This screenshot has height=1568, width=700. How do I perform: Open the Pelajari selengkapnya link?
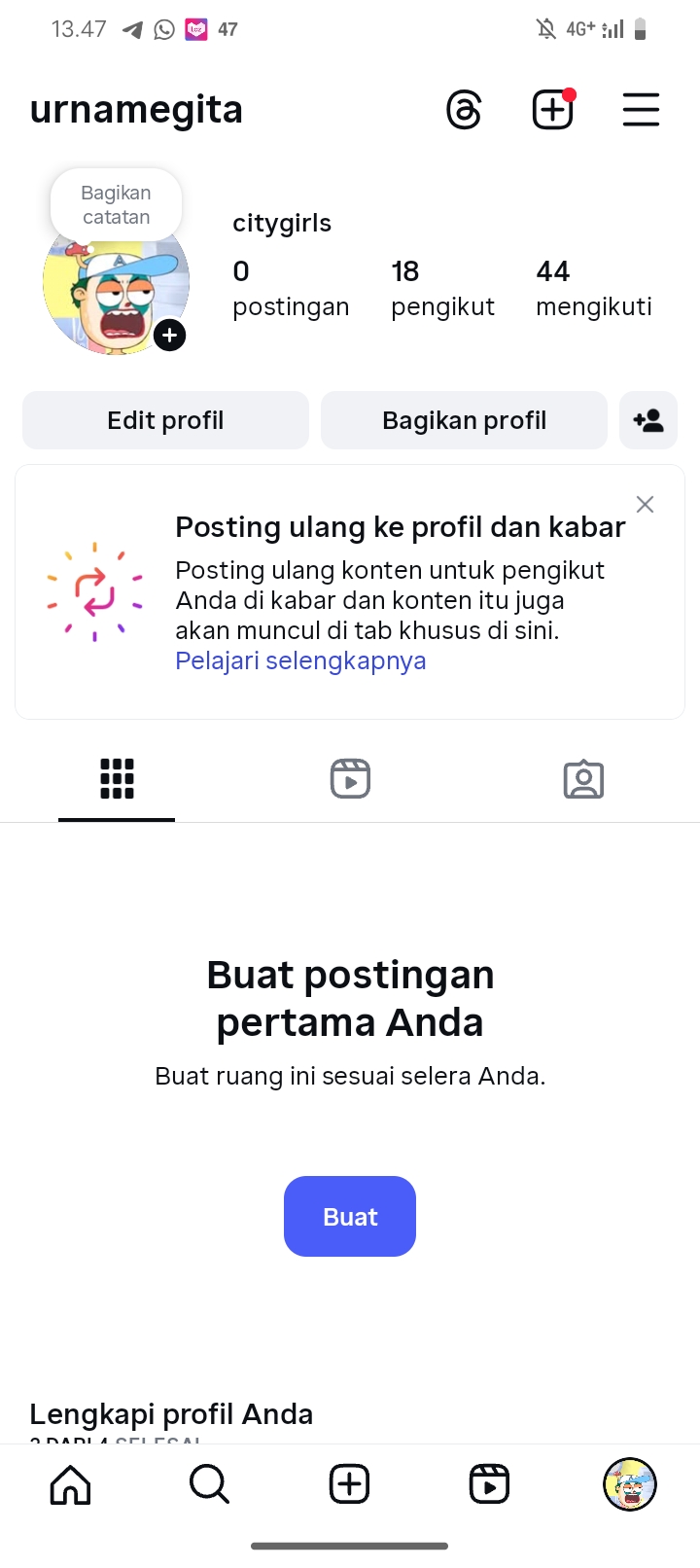[x=300, y=661]
